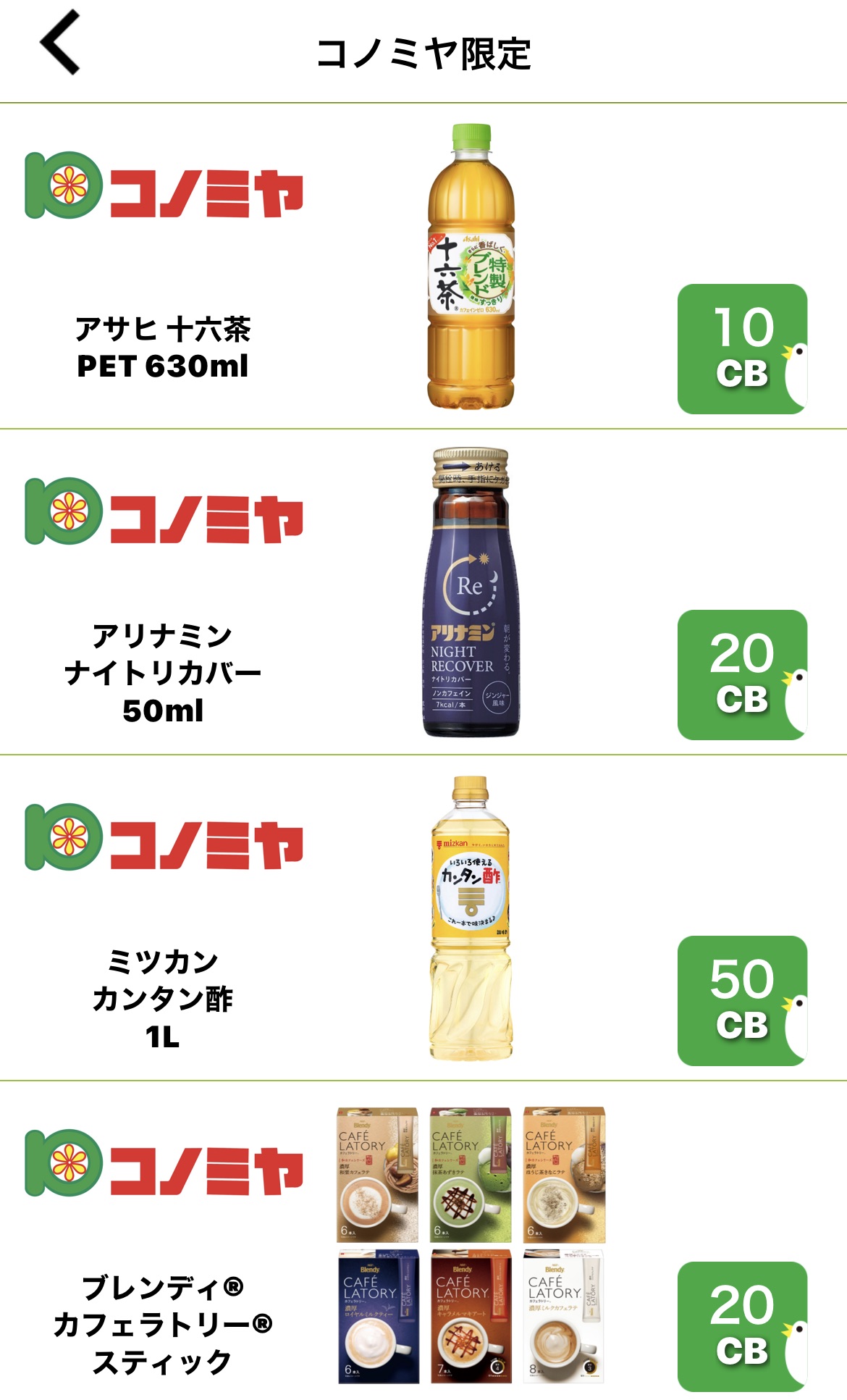
Task: Open the アリナミン ナイトリカバー 50ml offer
Action: click(x=423, y=592)
